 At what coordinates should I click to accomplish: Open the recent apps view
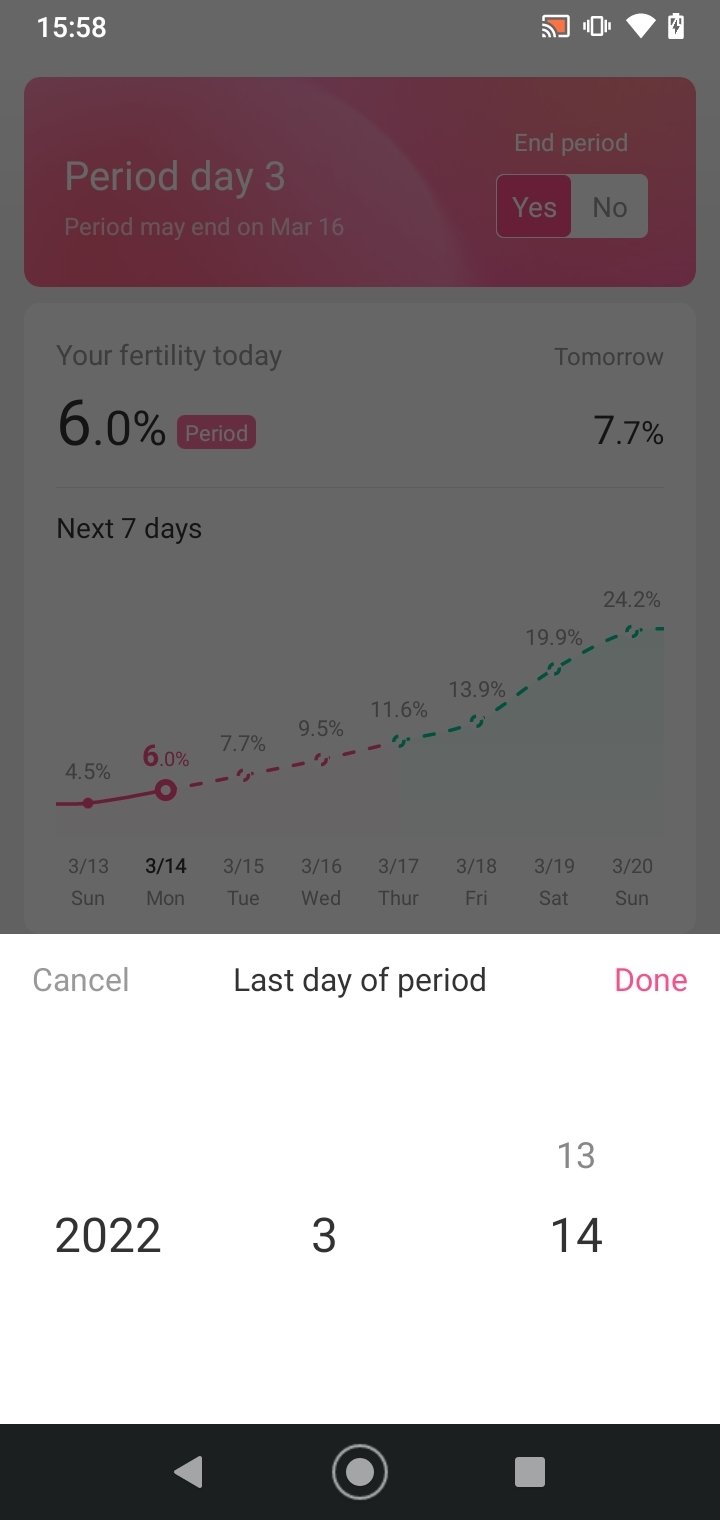click(529, 1472)
